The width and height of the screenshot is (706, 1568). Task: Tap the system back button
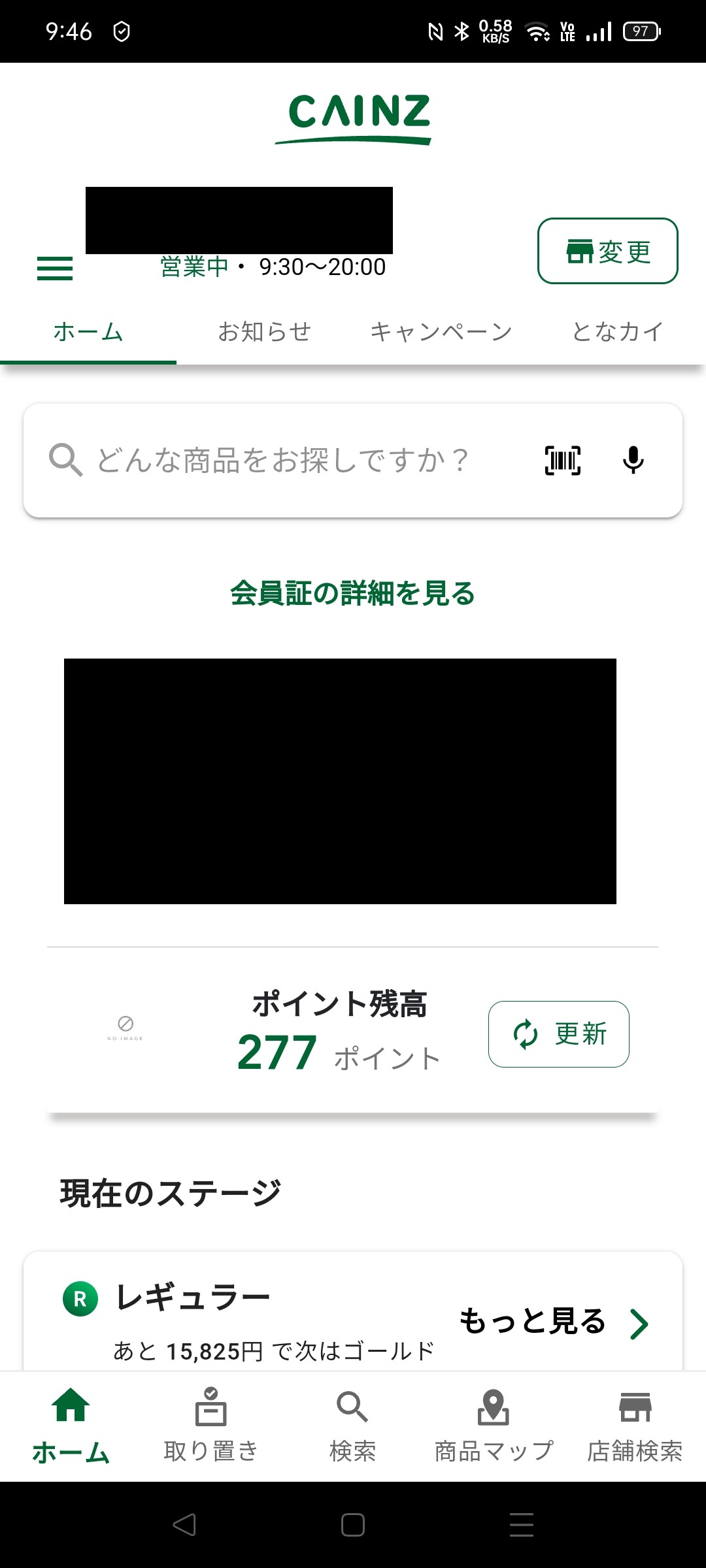184,1525
